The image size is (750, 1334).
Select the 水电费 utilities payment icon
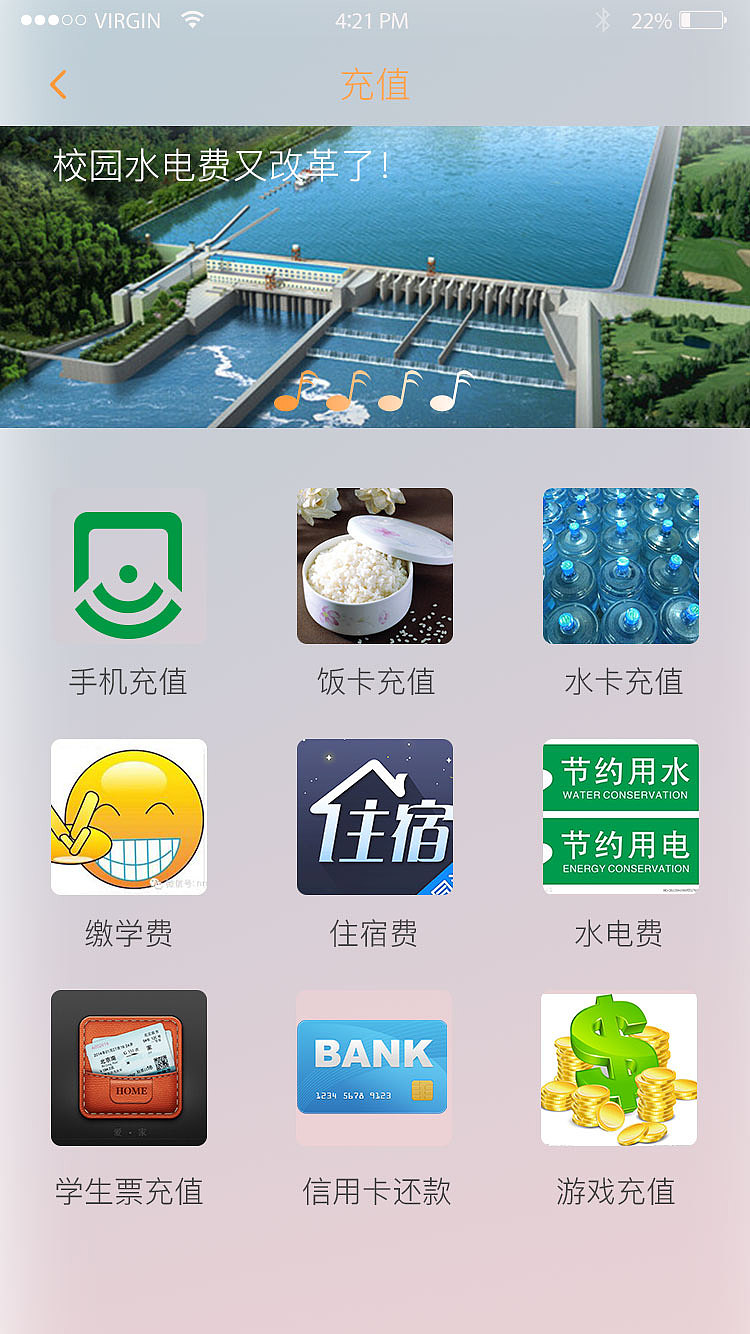[x=620, y=816]
